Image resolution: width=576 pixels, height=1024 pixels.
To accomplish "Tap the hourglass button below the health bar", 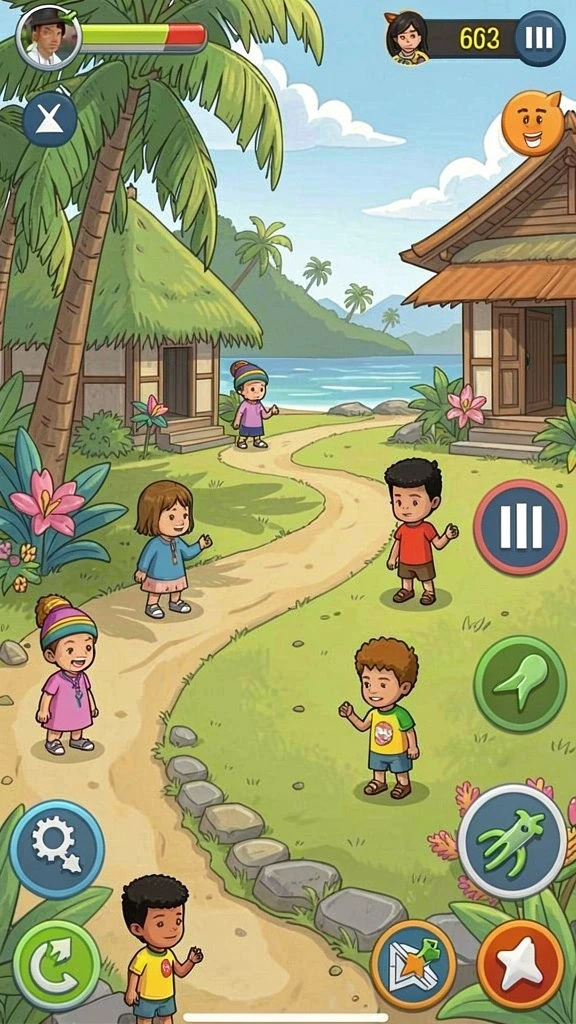I will click(50, 119).
